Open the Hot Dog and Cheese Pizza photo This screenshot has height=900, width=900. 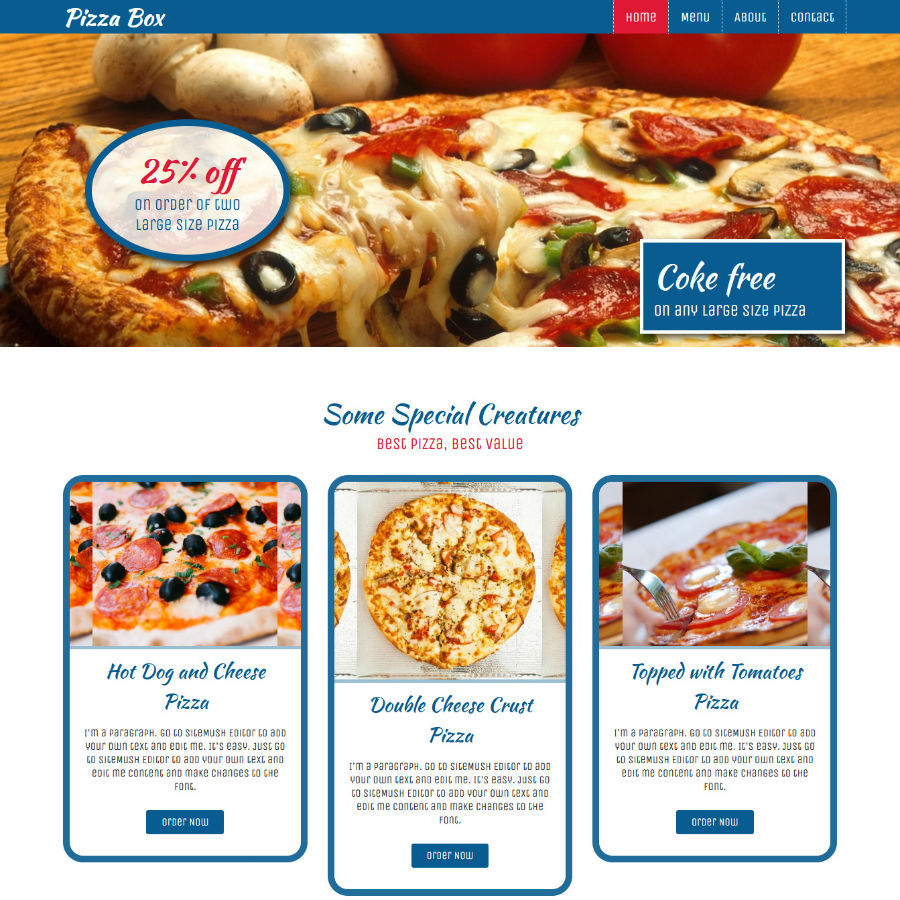[x=185, y=564]
